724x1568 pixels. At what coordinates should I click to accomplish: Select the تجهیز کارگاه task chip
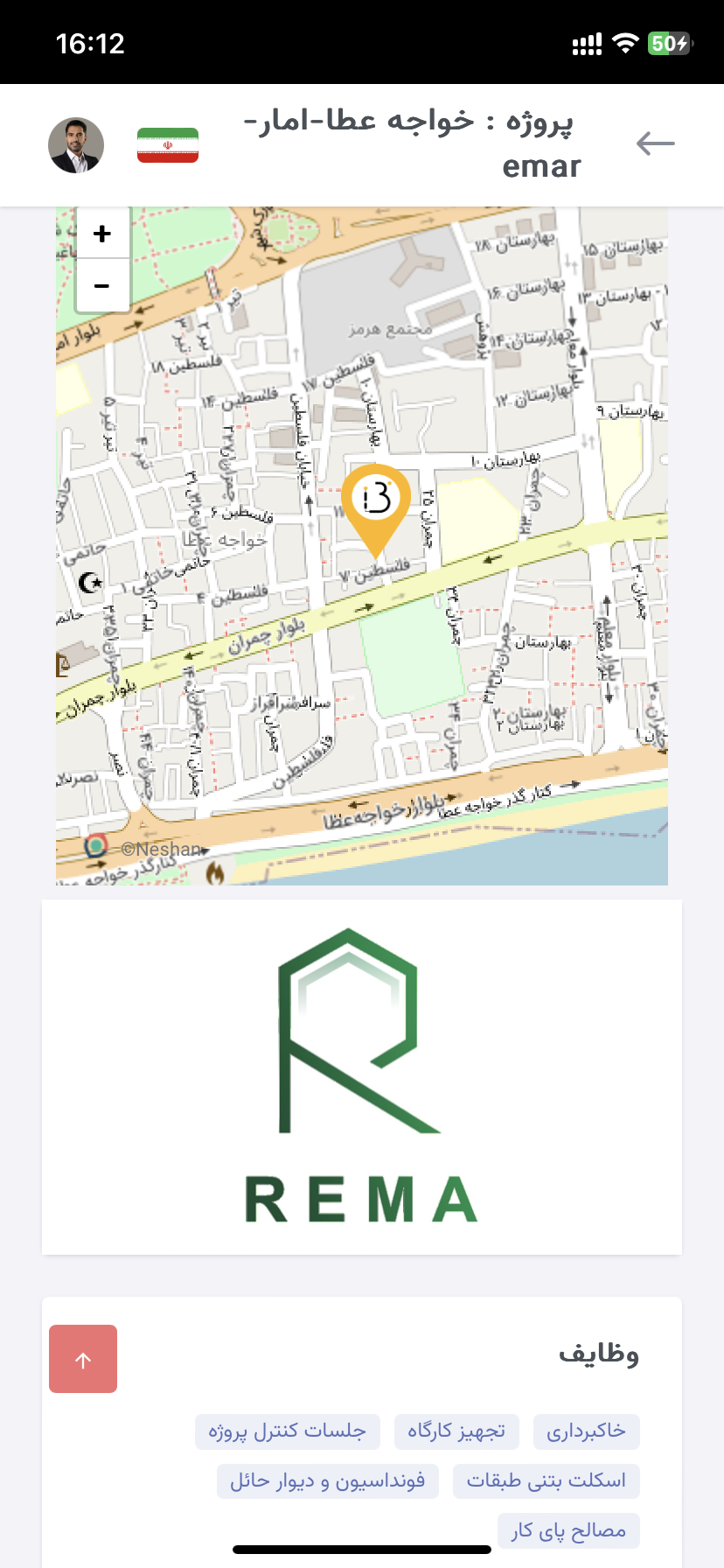(456, 1431)
